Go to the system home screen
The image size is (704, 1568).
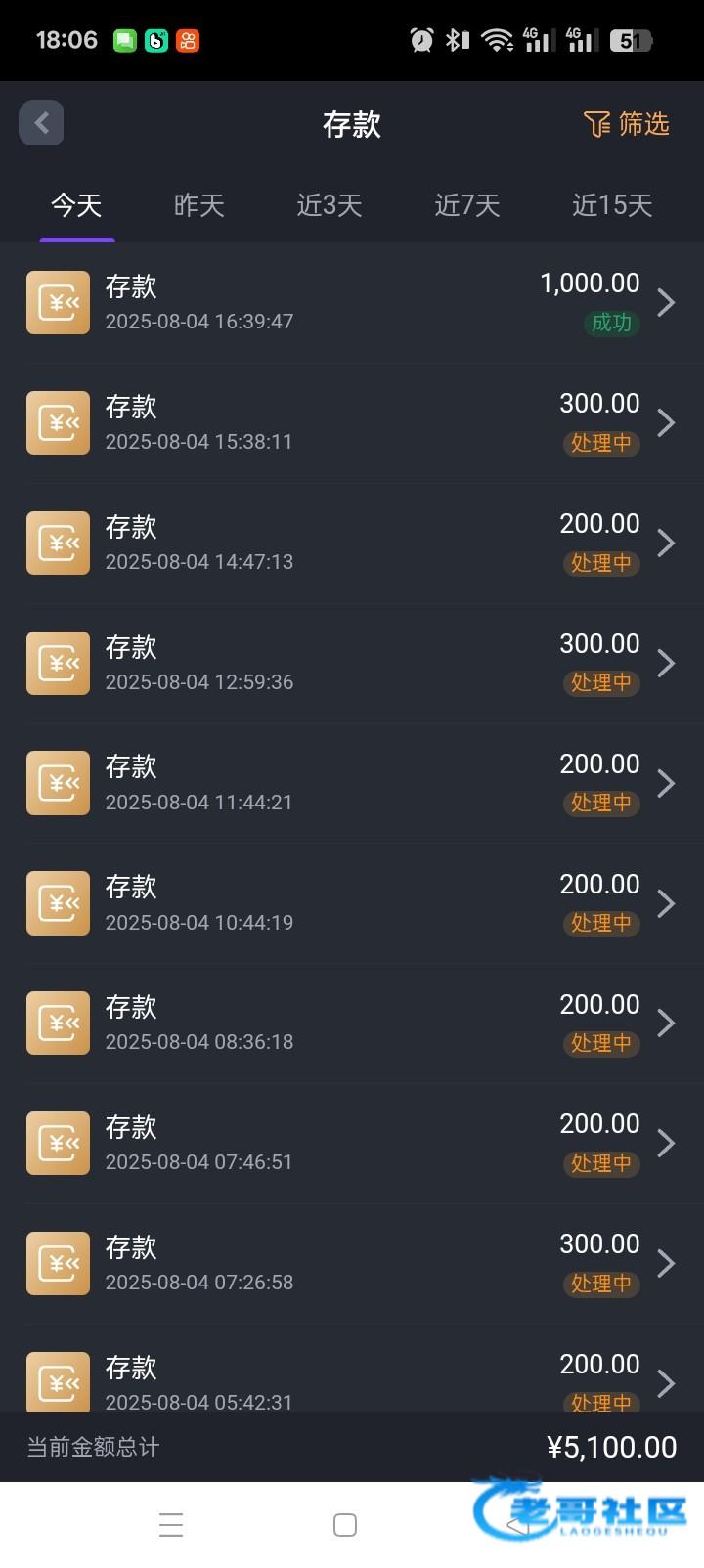coord(345,1525)
